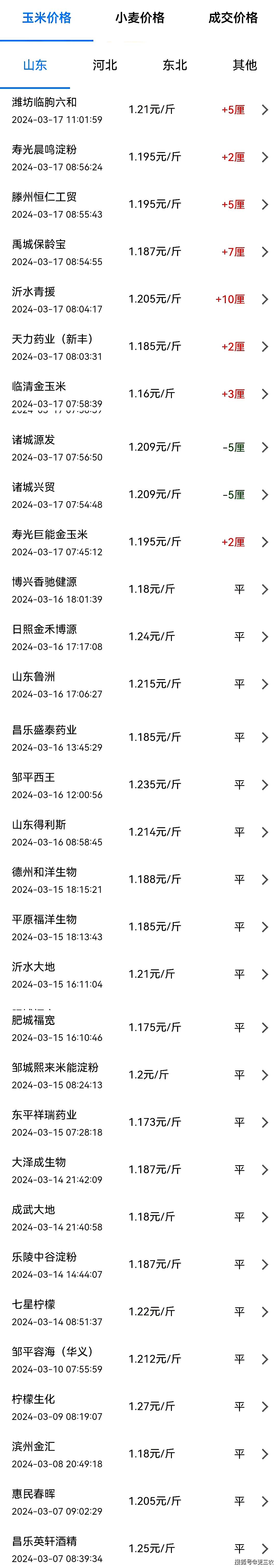Show prices for 河北 region

pos(105,65)
